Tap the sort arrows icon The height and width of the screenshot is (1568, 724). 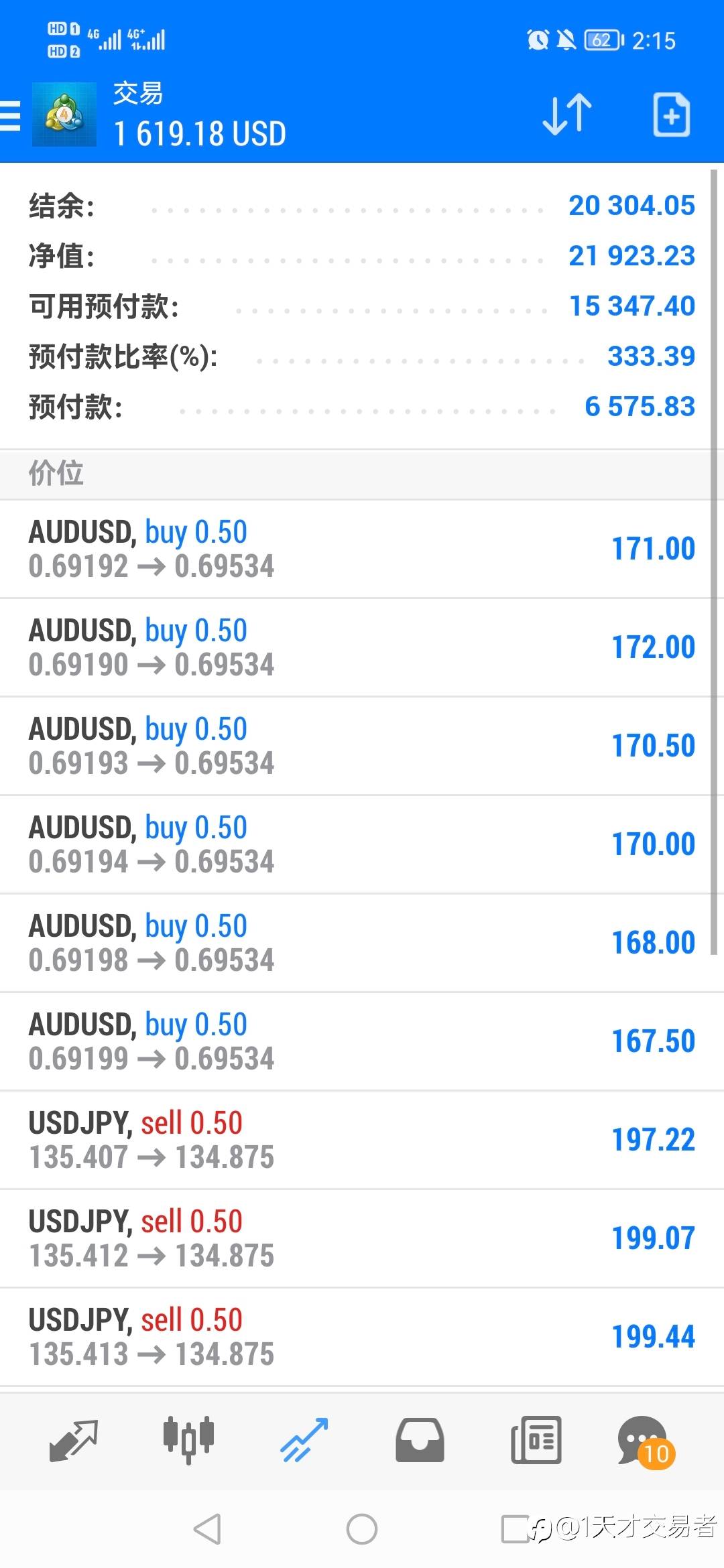pyautogui.click(x=567, y=115)
